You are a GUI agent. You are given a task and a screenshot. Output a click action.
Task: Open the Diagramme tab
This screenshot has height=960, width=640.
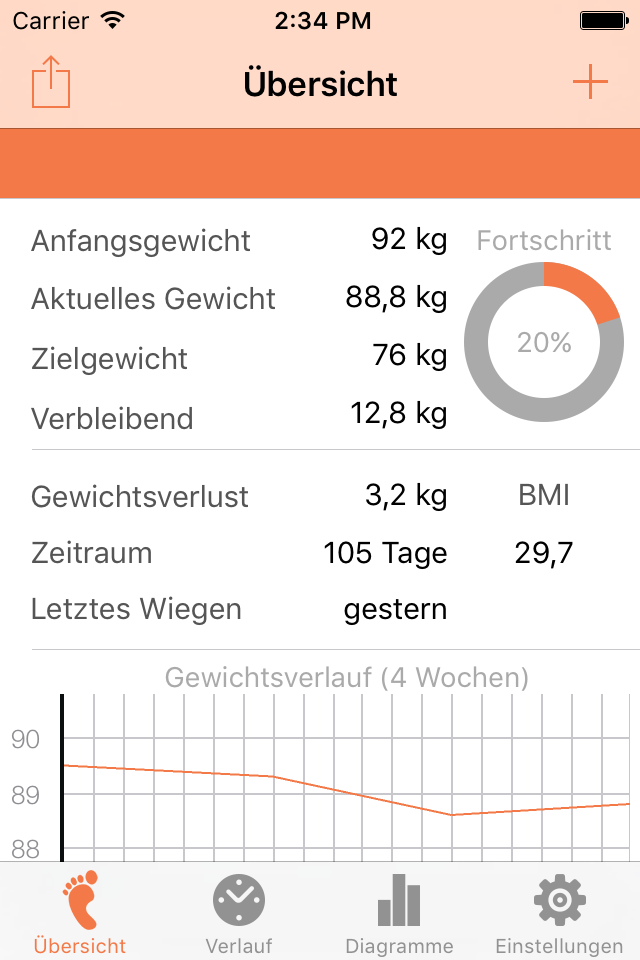pyautogui.click(x=399, y=913)
